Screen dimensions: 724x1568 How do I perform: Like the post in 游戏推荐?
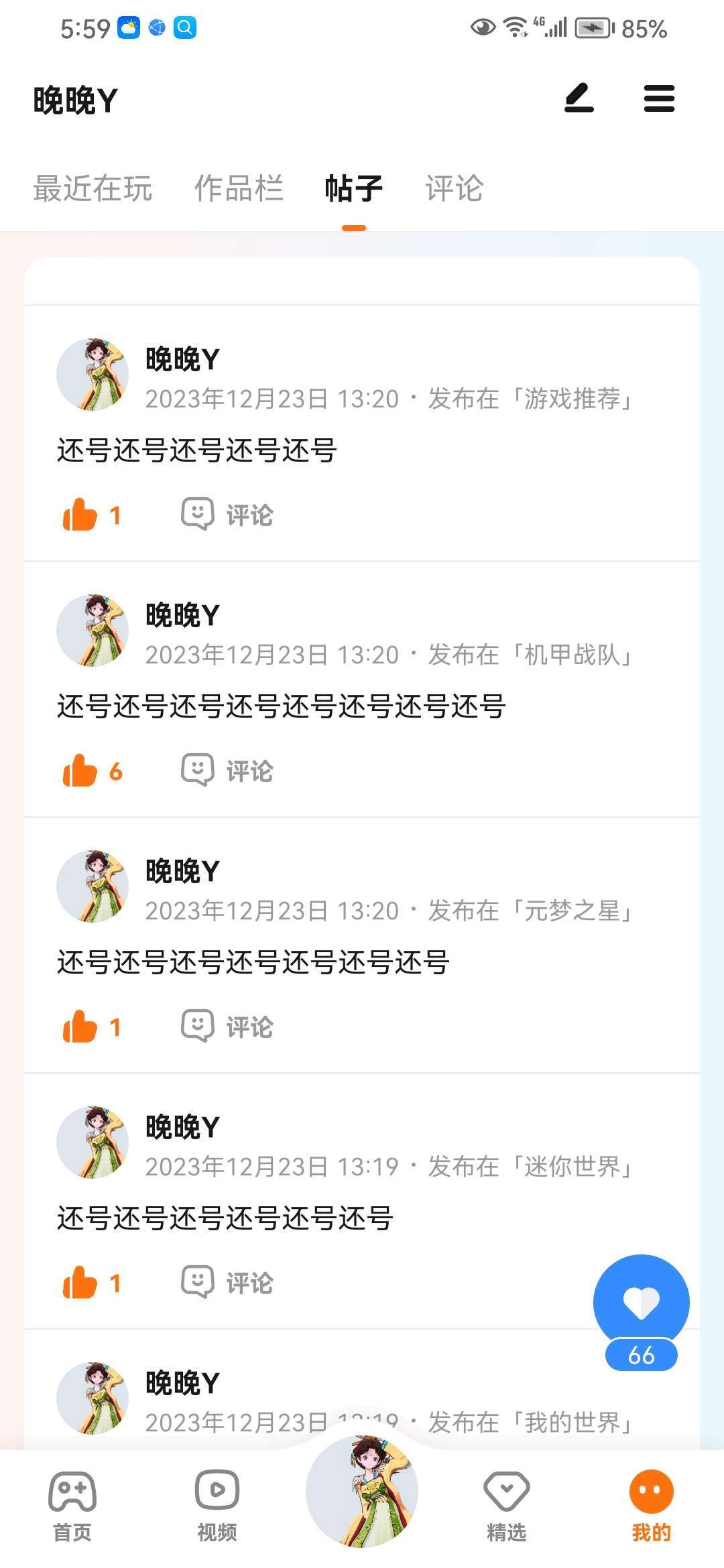[x=92, y=515]
